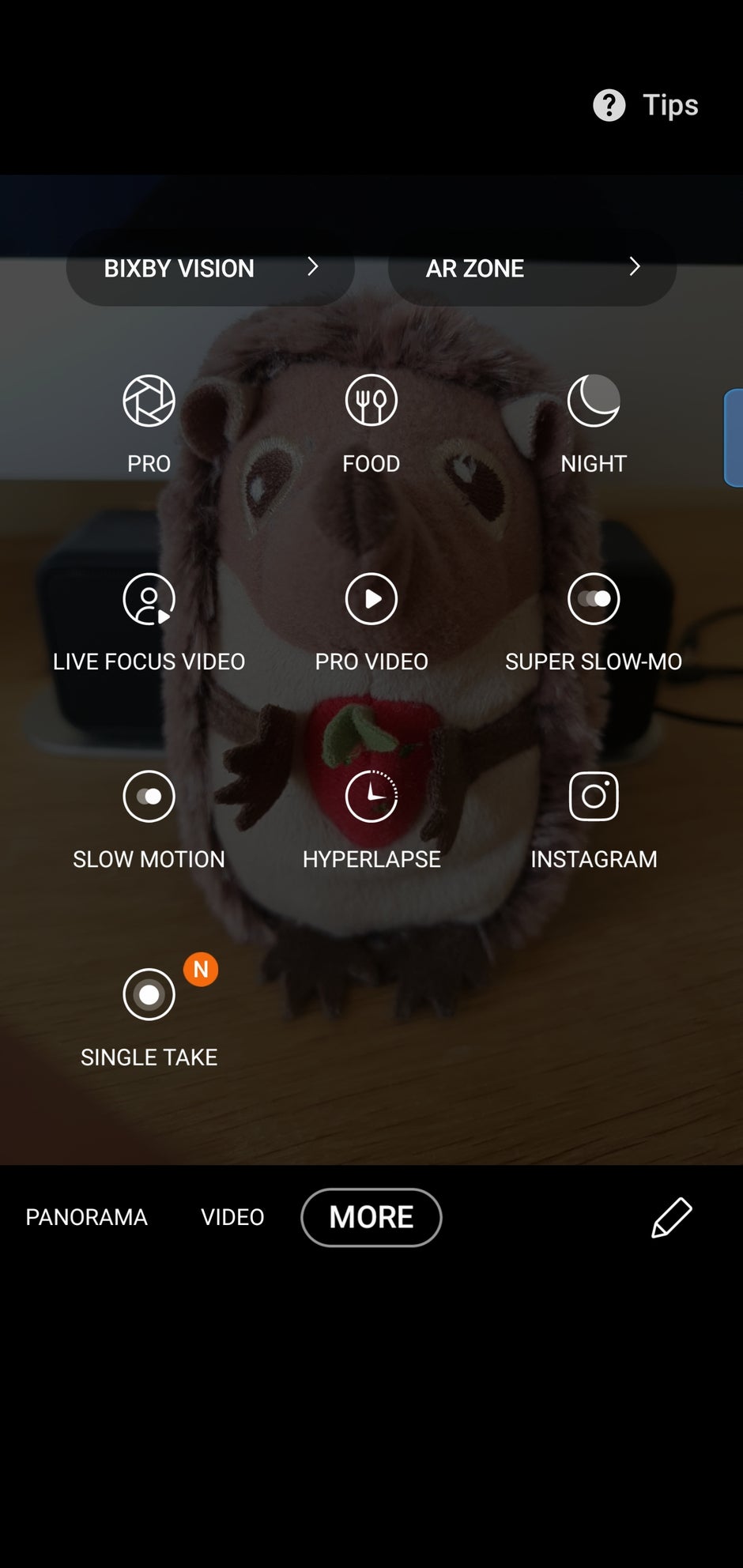743x1568 pixels.
Task: Select the Video capture tab
Action: point(232,1217)
